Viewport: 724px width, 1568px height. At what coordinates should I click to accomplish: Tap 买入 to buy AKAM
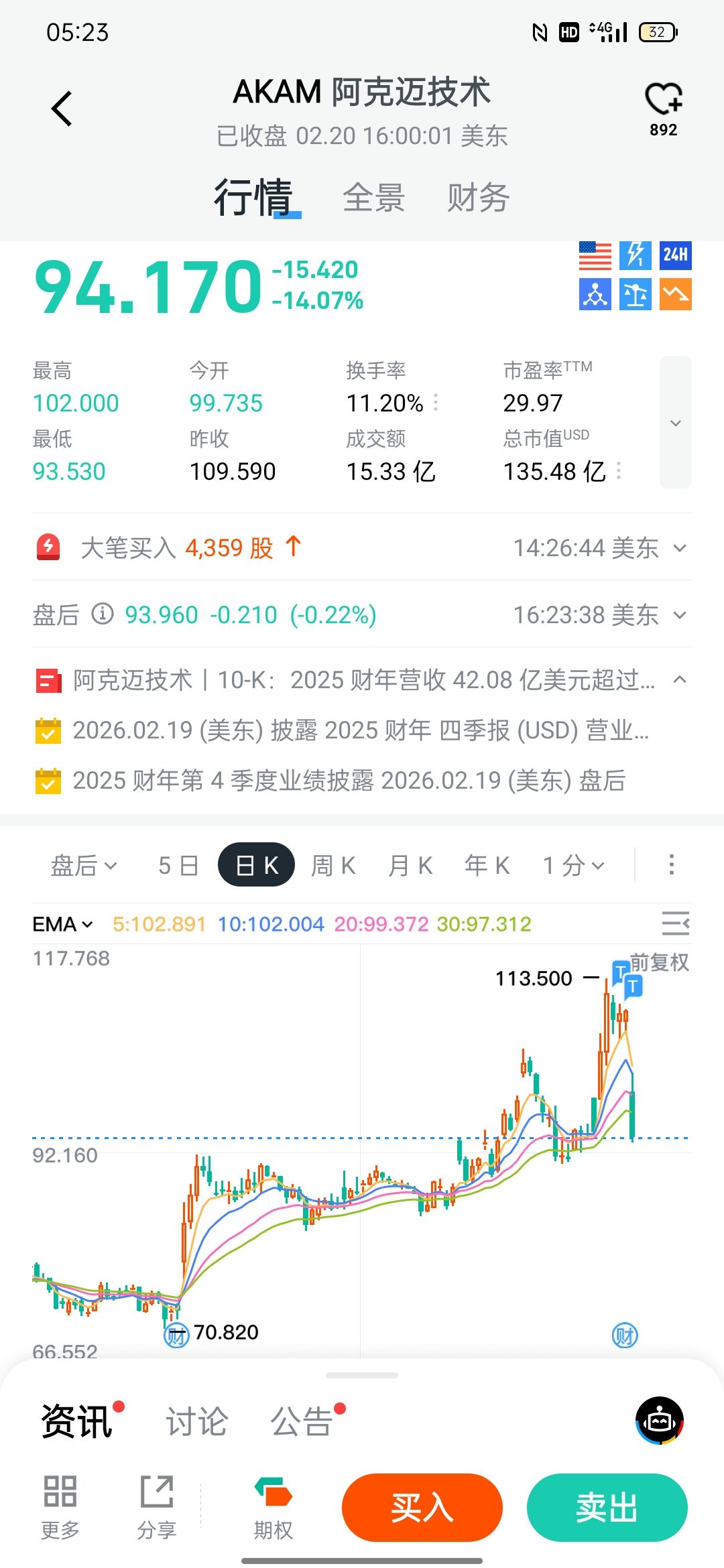[x=422, y=1508]
